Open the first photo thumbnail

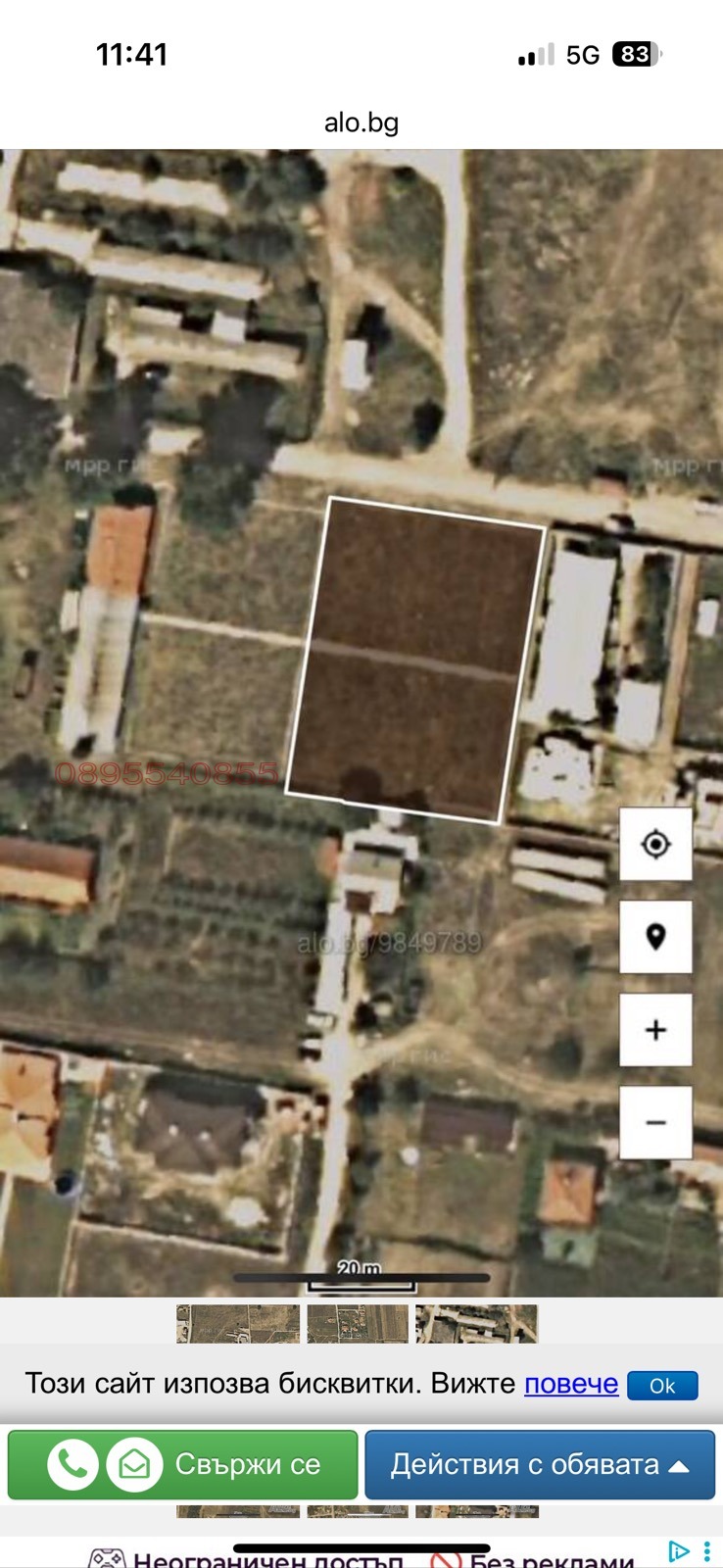point(238,1323)
